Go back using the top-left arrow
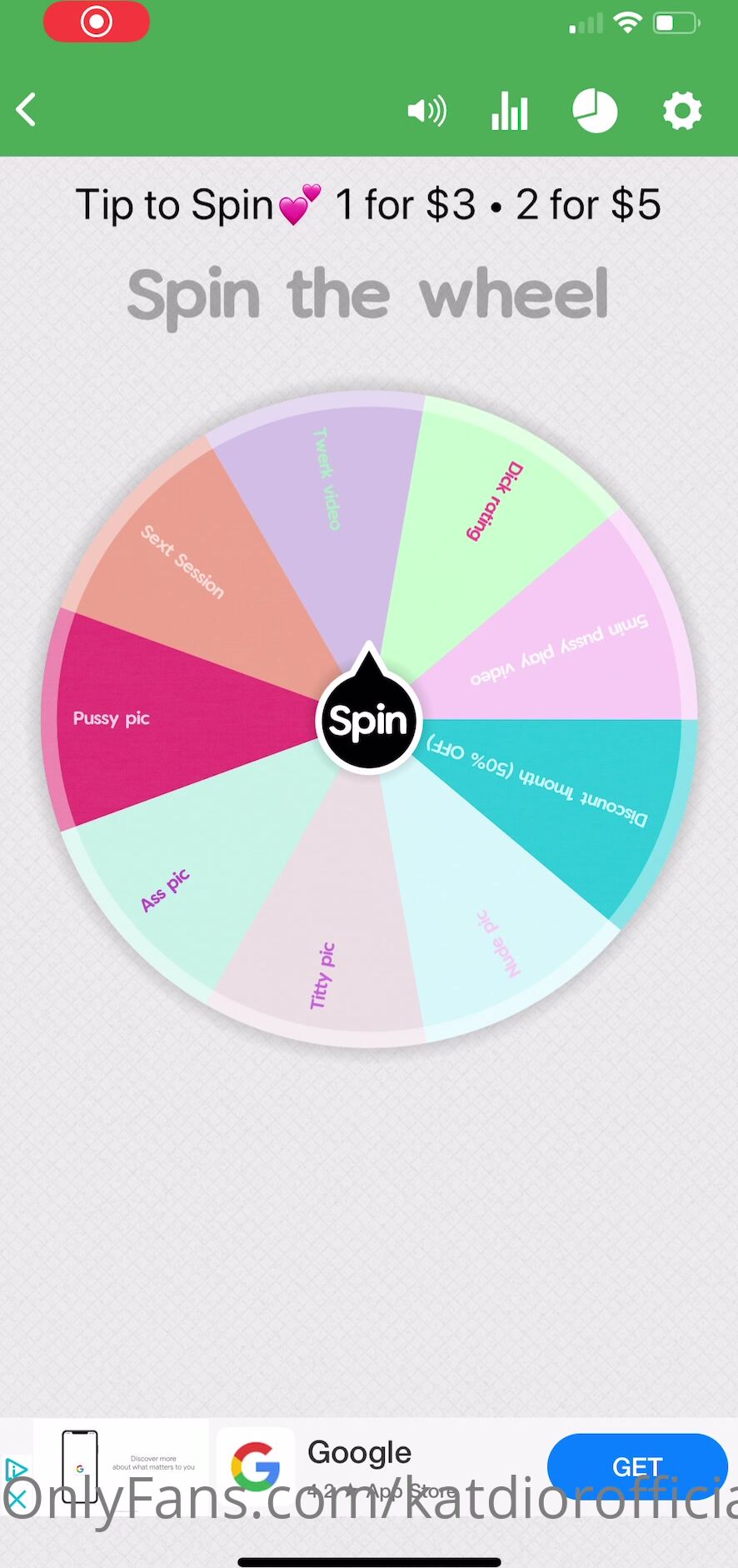 (27, 110)
